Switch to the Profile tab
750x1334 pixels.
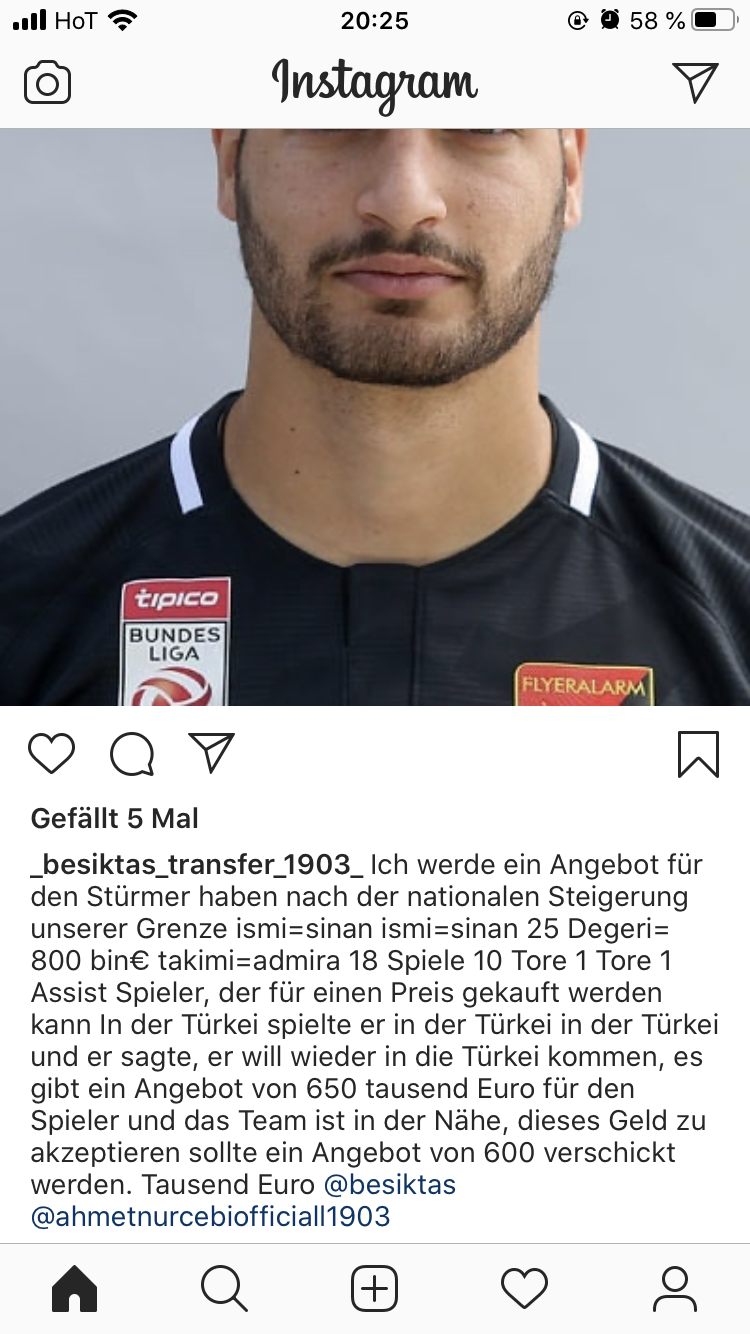pos(675,1288)
